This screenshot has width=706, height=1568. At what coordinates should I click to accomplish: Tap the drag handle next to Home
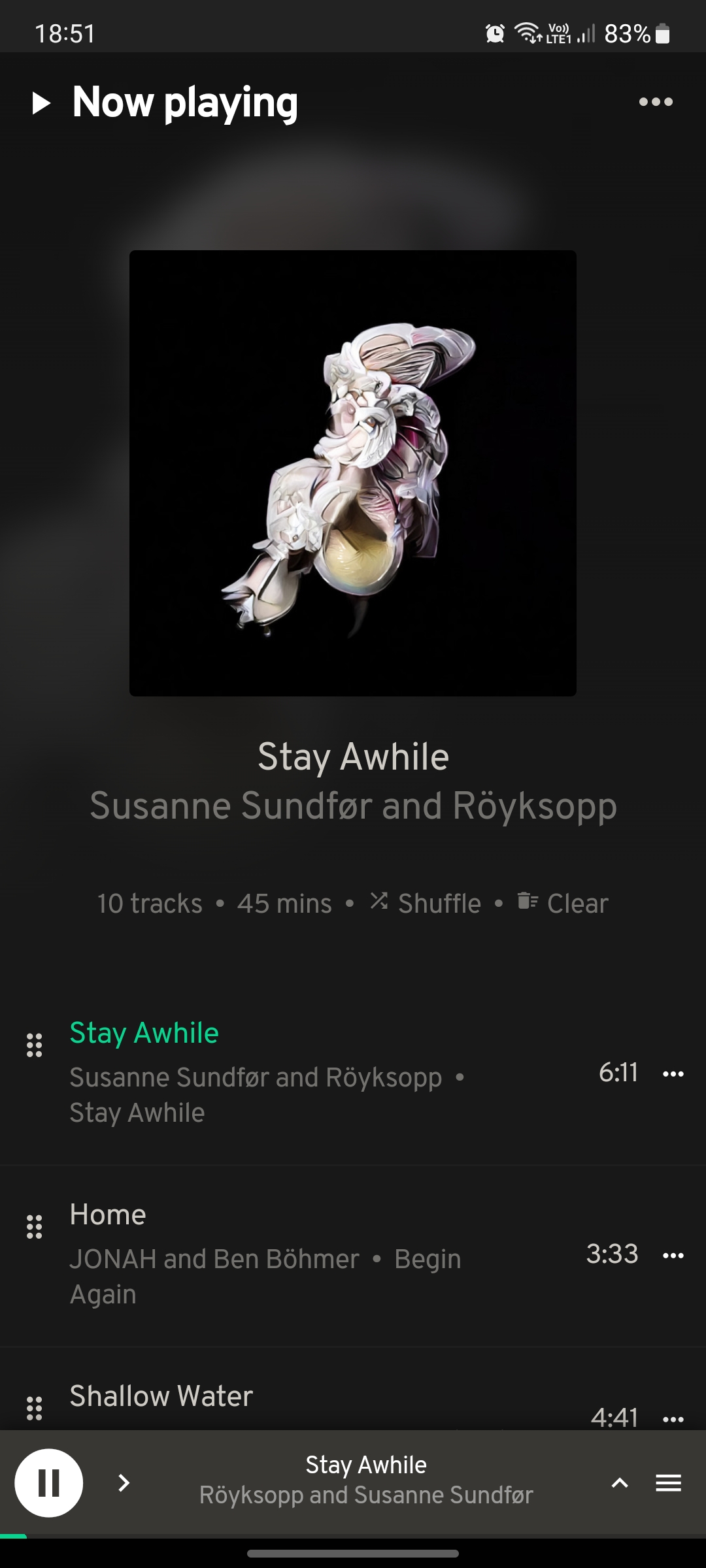coord(34,1227)
